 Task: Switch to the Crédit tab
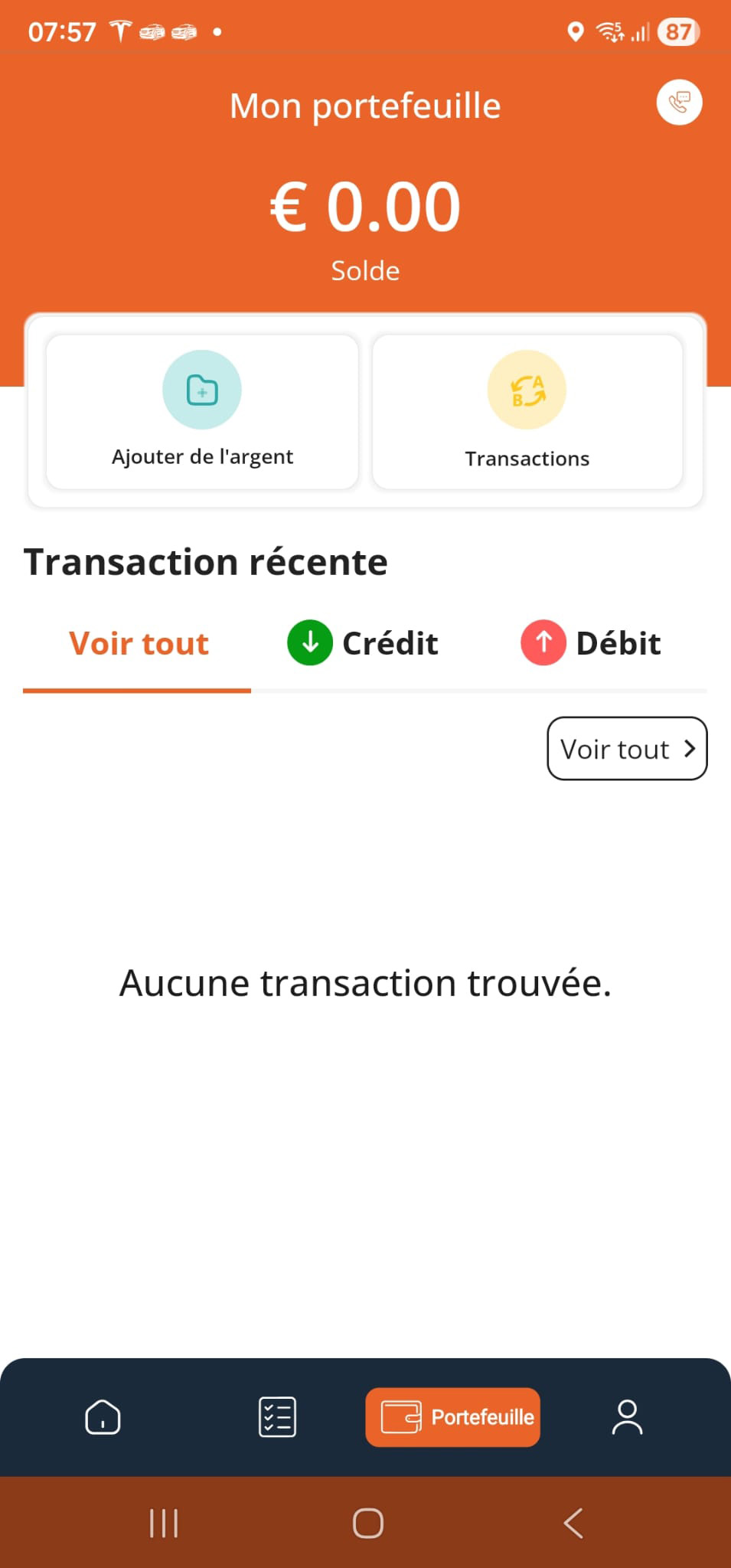point(364,643)
